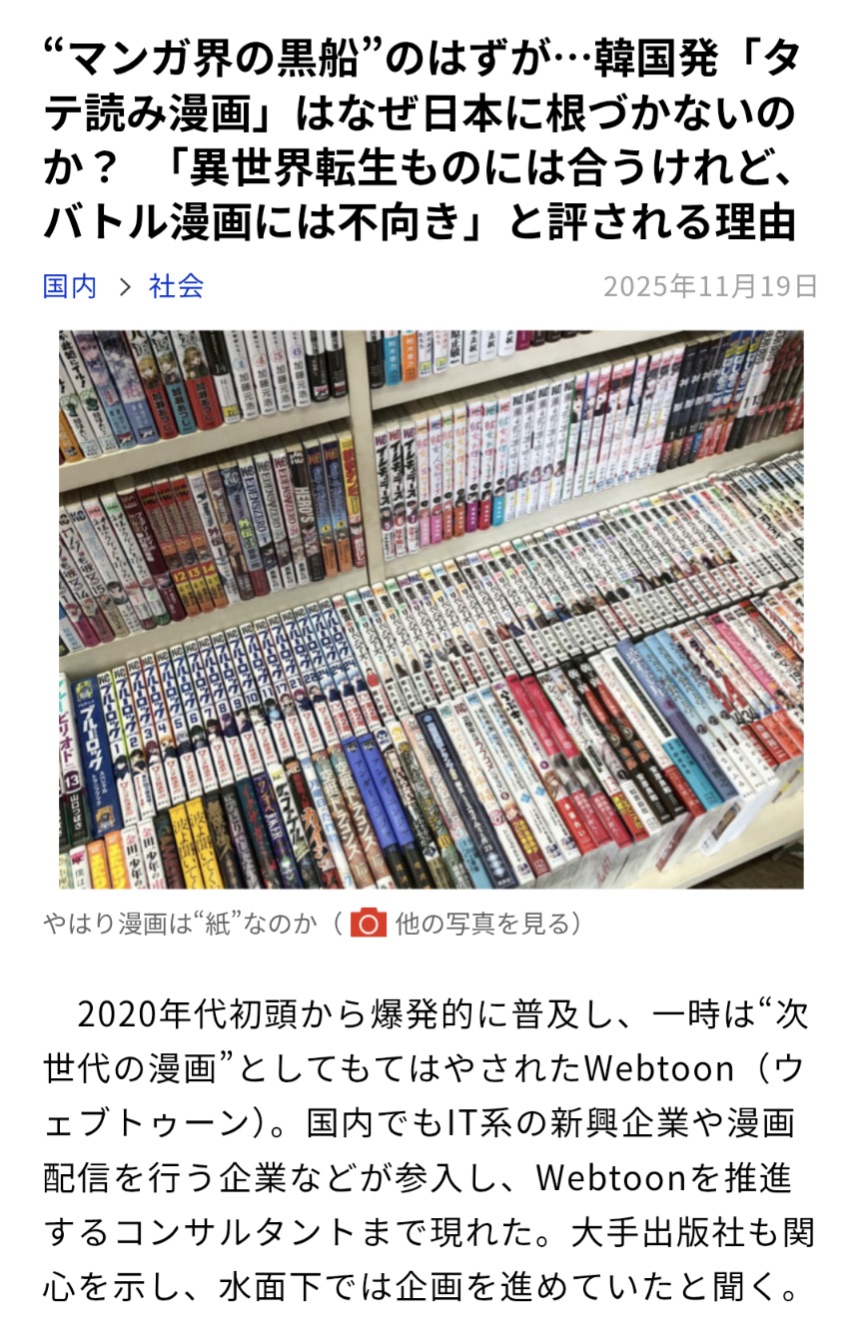Open the 社会 category link
863x1334 pixels.
pos(176,287)
